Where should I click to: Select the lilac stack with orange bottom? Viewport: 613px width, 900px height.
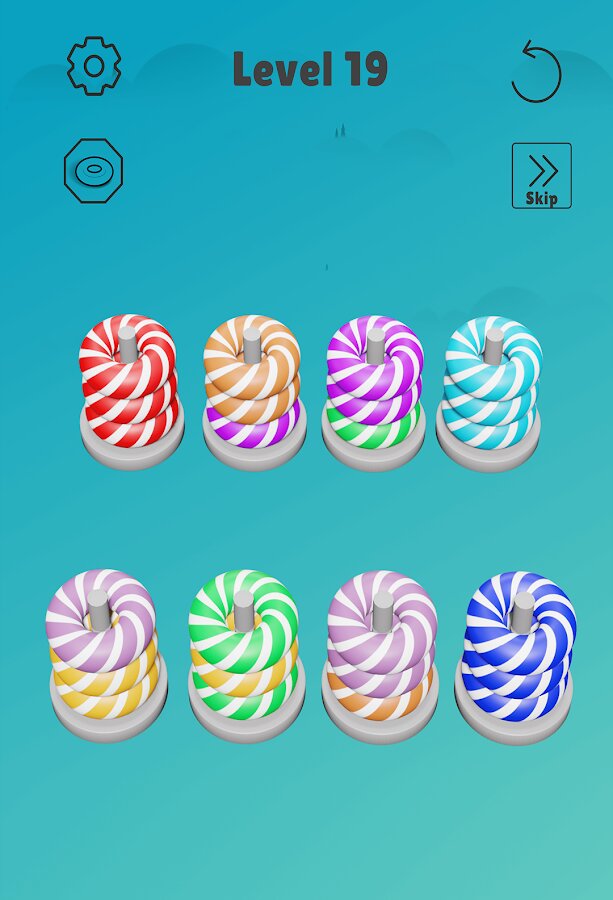(382, 652)
